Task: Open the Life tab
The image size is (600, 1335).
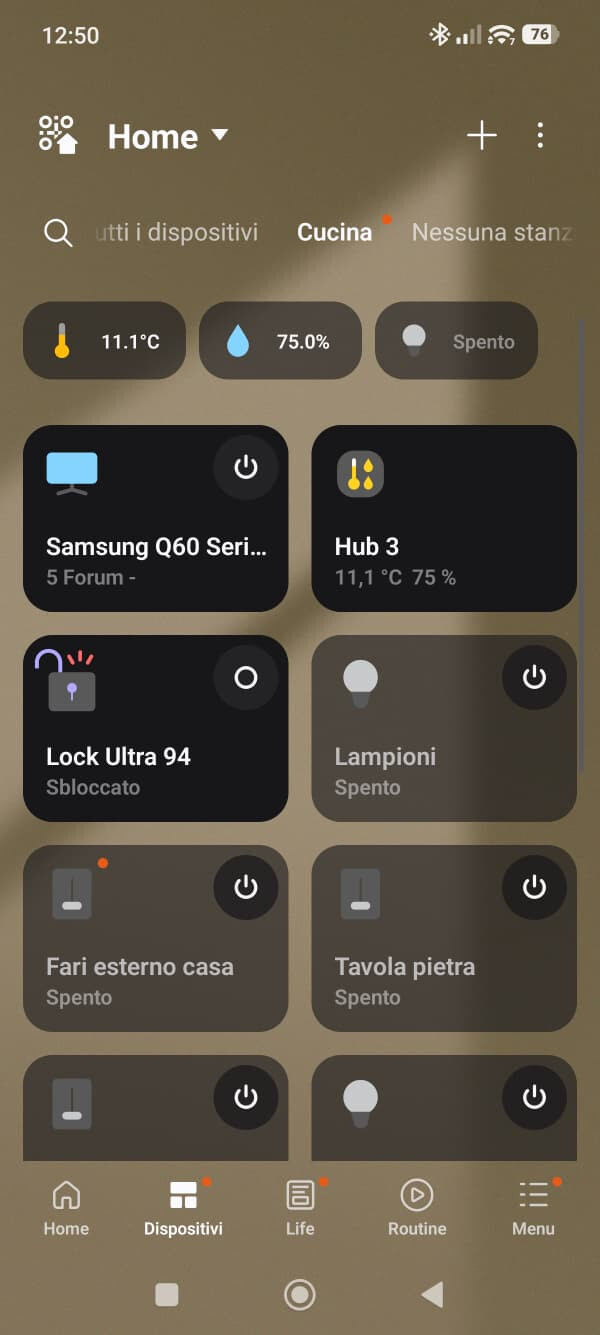Action: [300, 1207]
